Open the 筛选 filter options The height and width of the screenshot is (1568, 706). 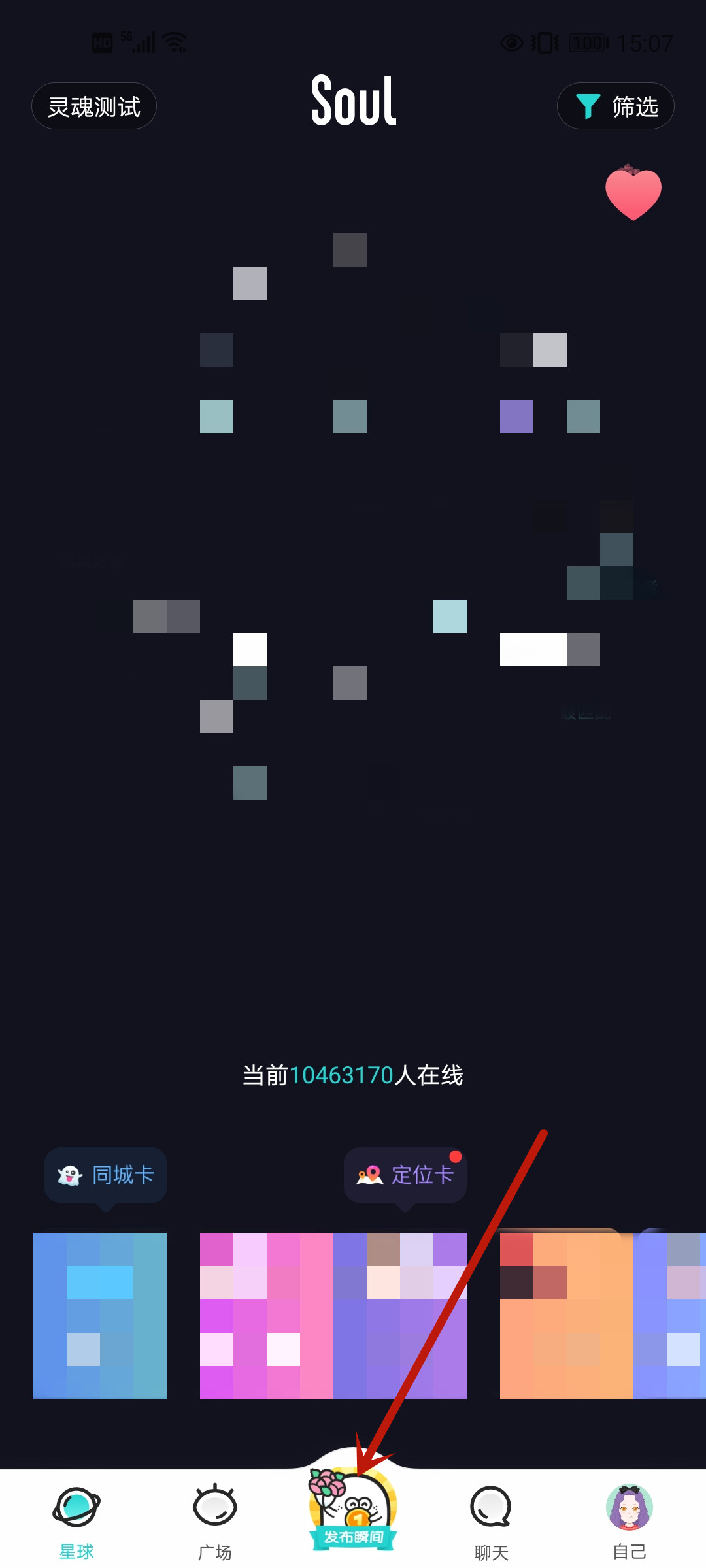pos(615,106)
